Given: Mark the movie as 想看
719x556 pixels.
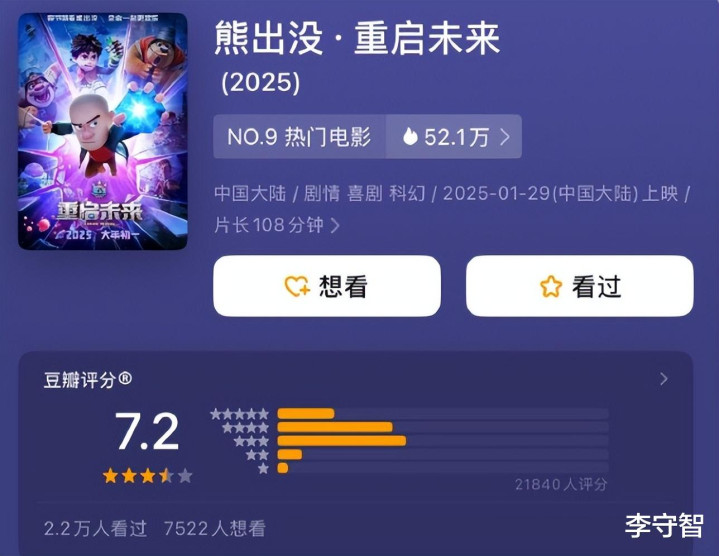Looking at the screenshot, I should [326, 286].
